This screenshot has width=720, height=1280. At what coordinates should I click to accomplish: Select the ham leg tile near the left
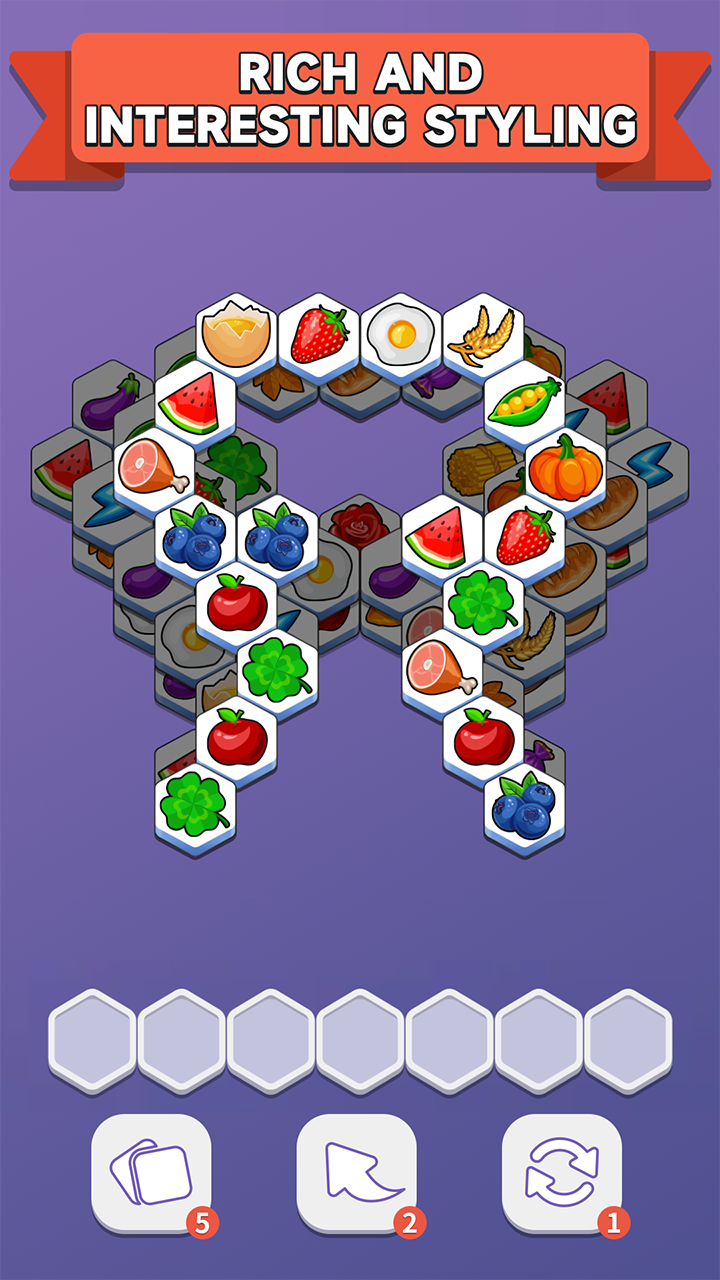pos(157,468)
